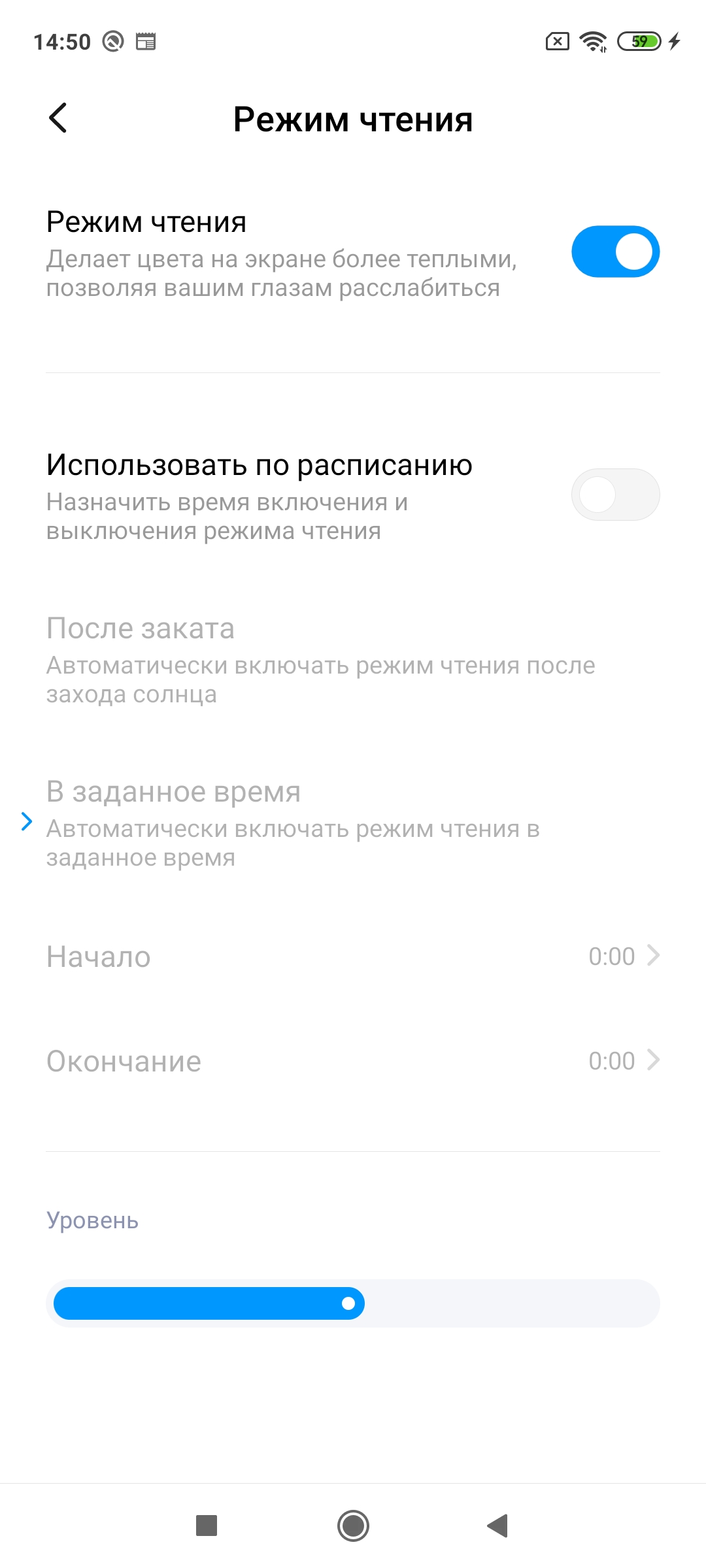The width and height of the screenshot is (706, 1568).
Task: Choose the В заданное время option
Action: (x=294, y=823)
